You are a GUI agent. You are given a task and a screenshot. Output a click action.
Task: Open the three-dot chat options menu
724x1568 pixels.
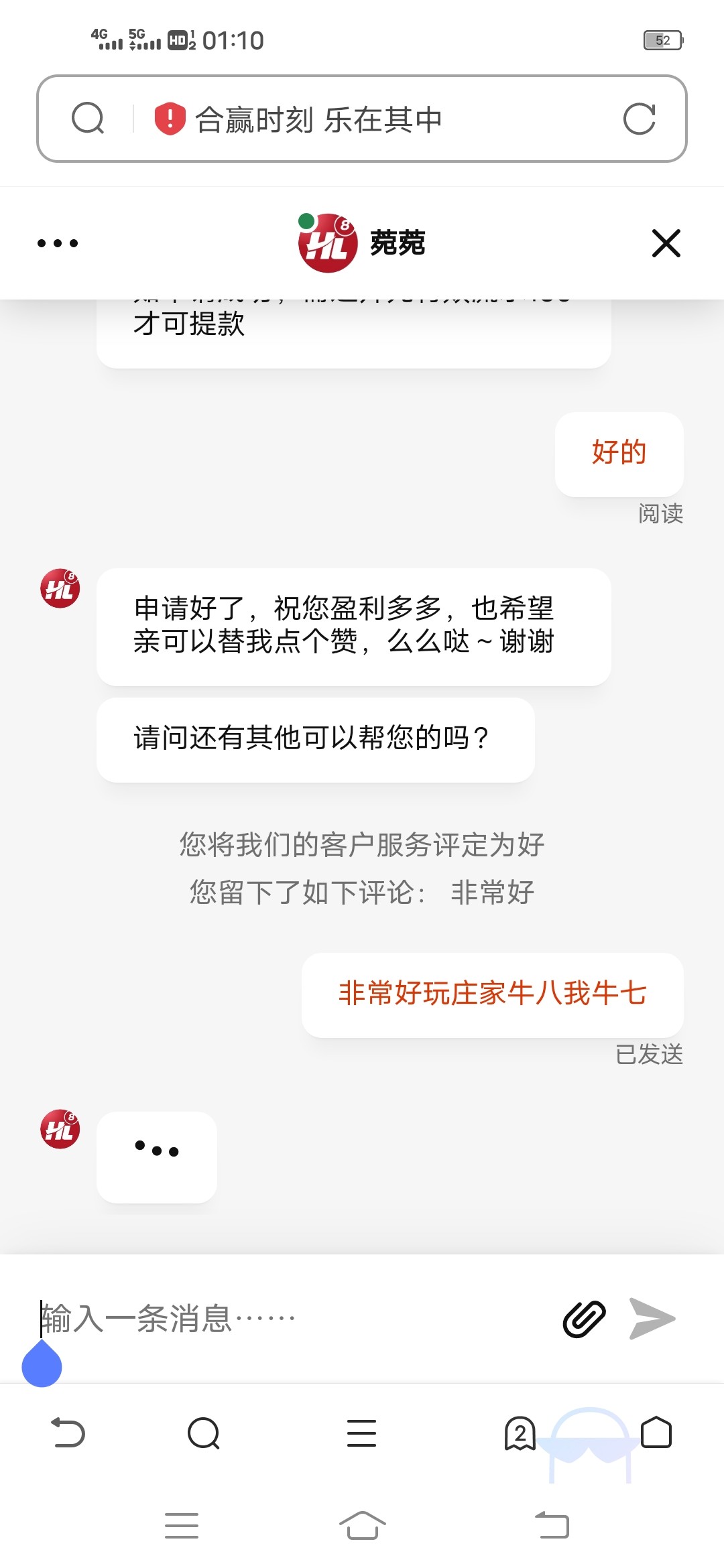point(58,243)
